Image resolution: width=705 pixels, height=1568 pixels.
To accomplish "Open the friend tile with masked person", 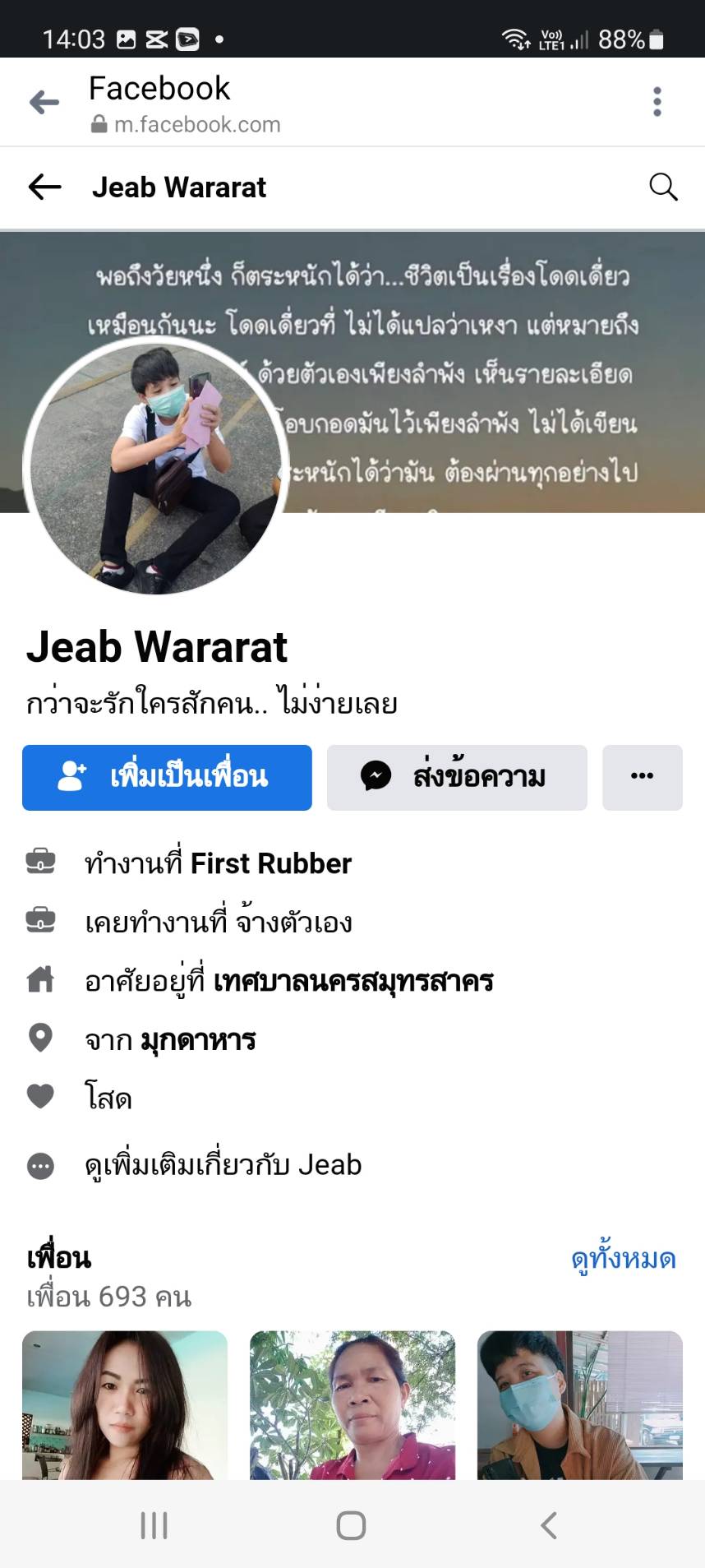I will (580, 1404).
